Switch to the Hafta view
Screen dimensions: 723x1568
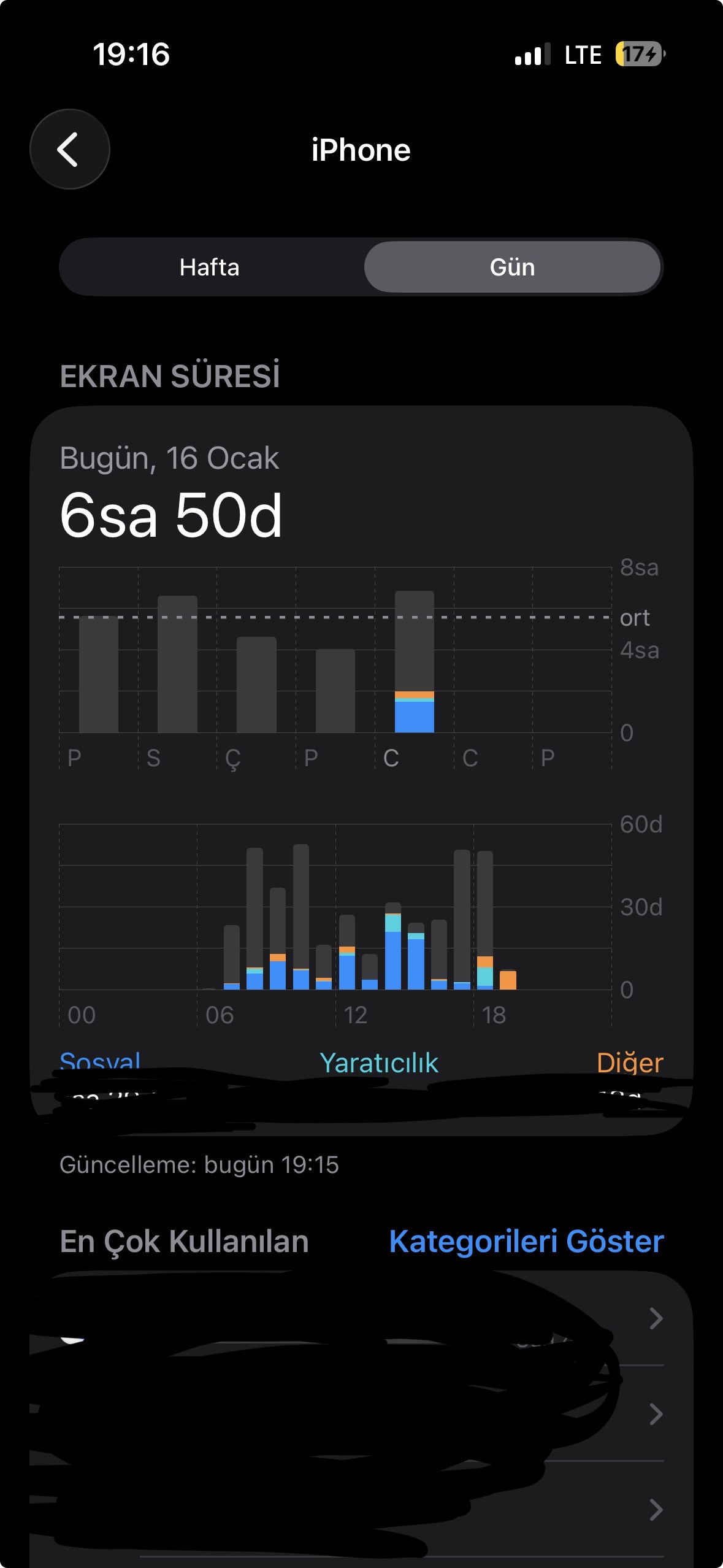tap(210, 267)
